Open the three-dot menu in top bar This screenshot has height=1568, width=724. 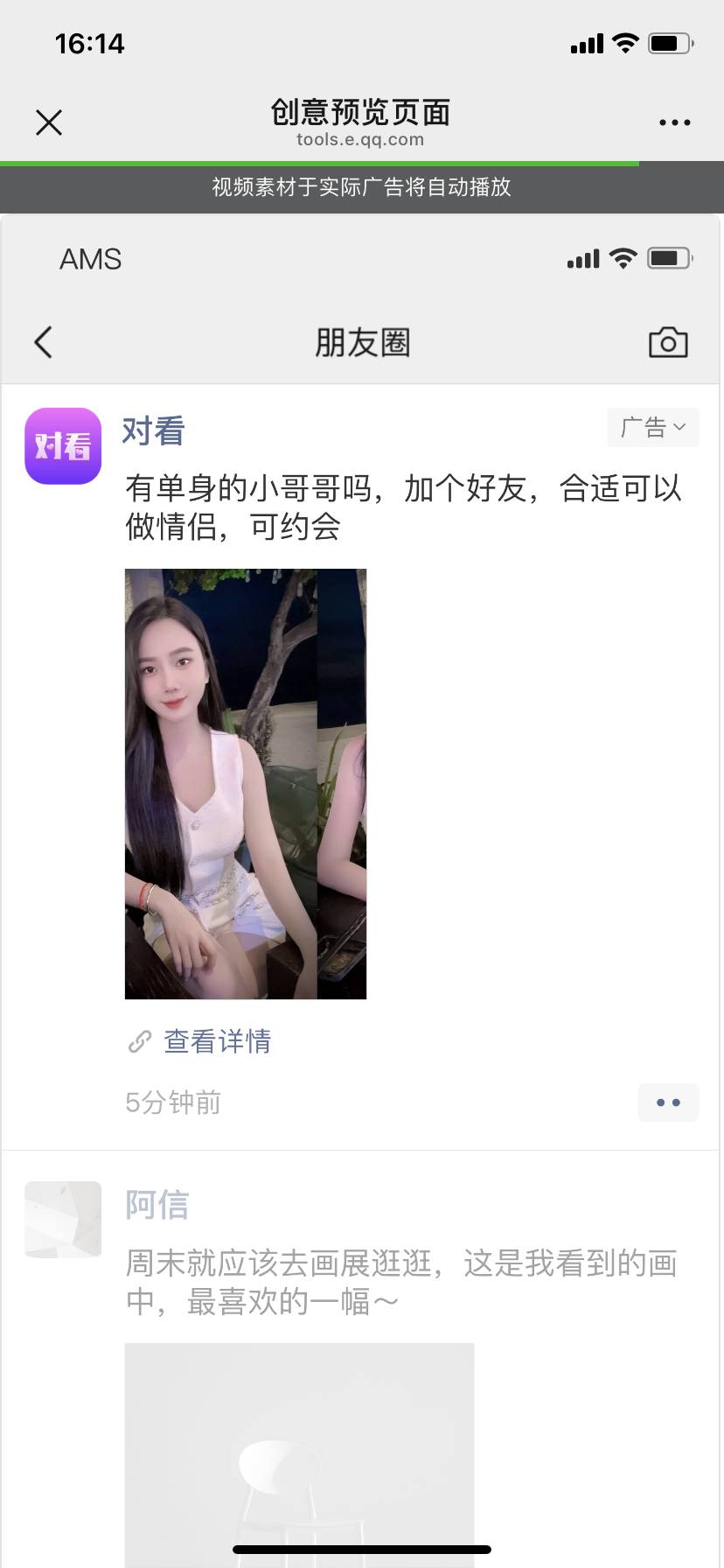coord(674,122)
